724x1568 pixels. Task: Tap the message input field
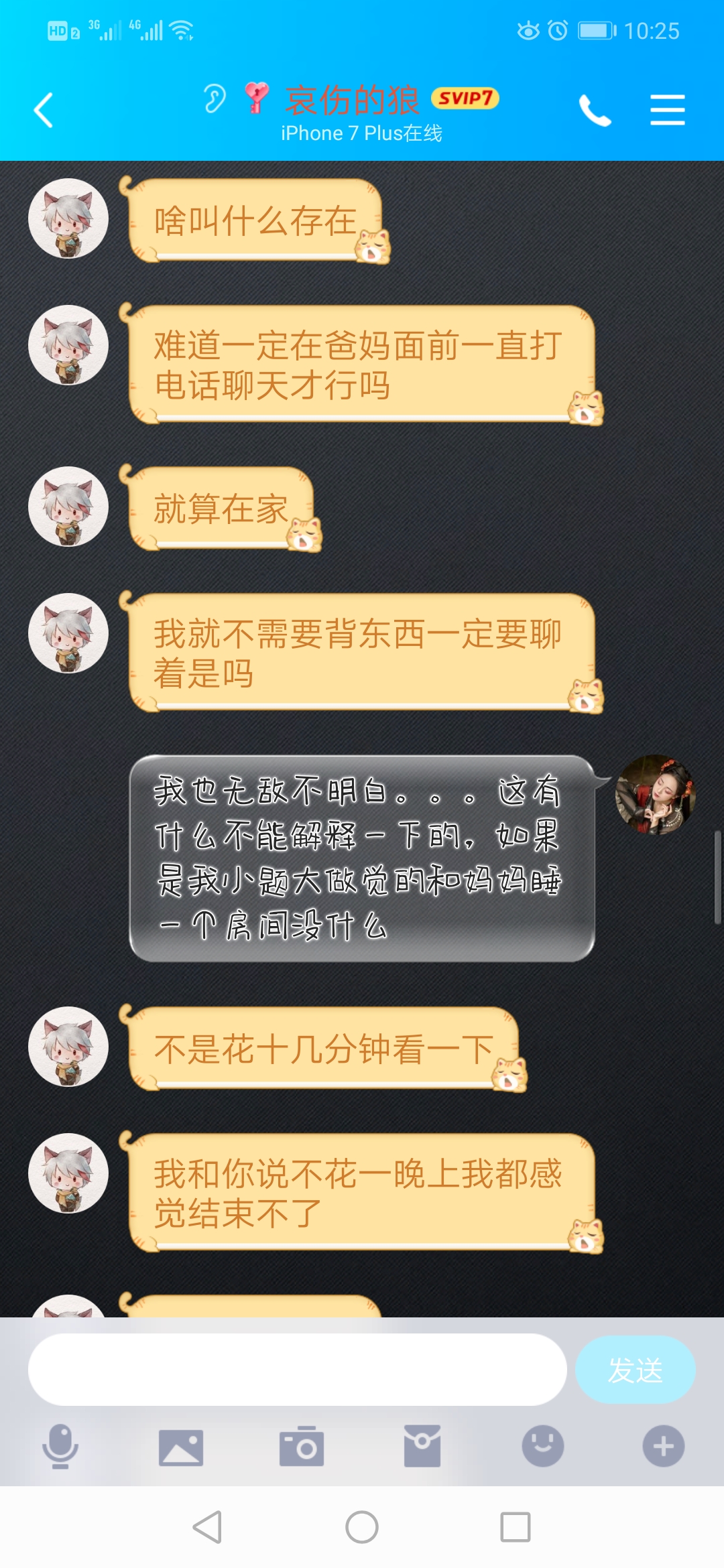click(x=297, y=1369)
